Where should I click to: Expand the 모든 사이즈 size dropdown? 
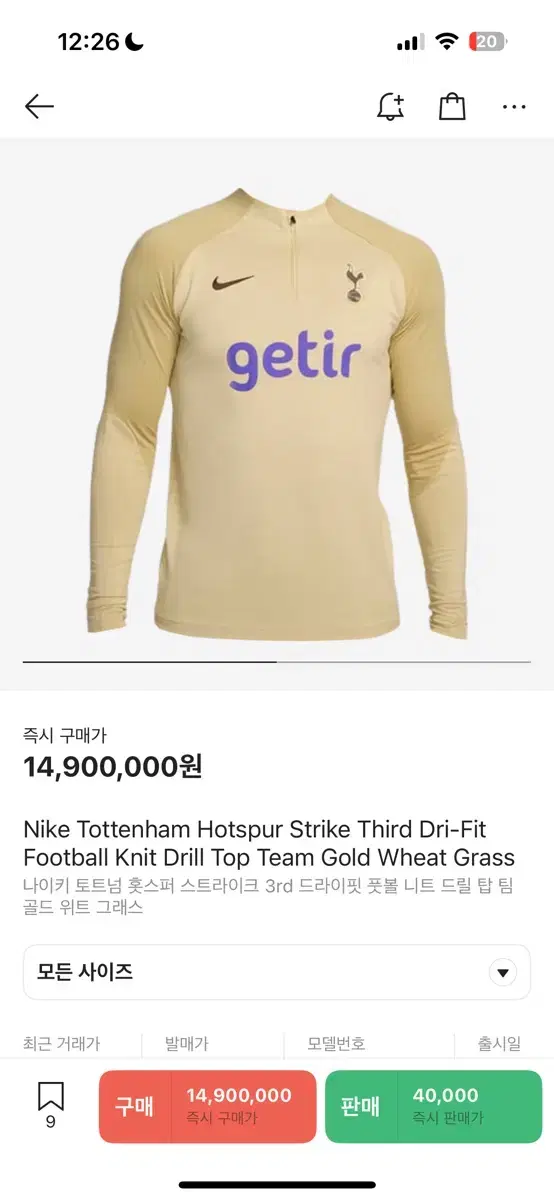pos(277,972)
